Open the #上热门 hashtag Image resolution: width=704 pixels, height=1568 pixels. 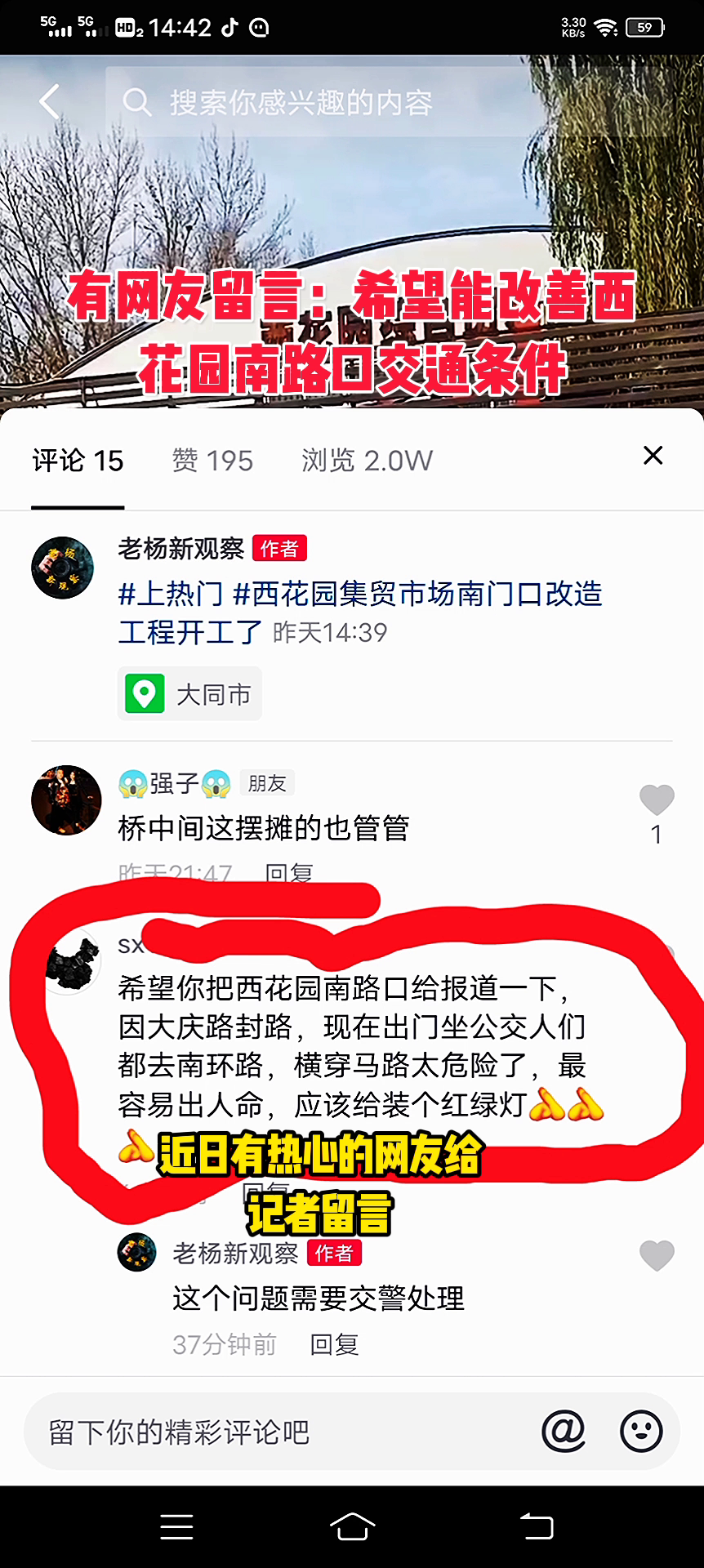click(x=171, y=594)
